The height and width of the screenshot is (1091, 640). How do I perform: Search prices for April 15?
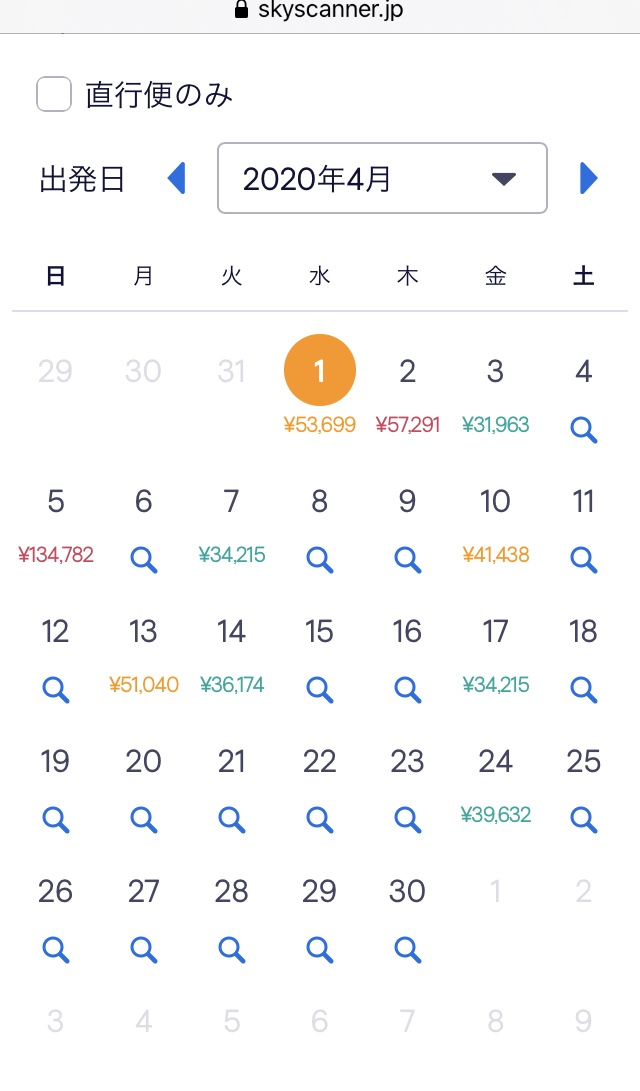coord(319,690)
